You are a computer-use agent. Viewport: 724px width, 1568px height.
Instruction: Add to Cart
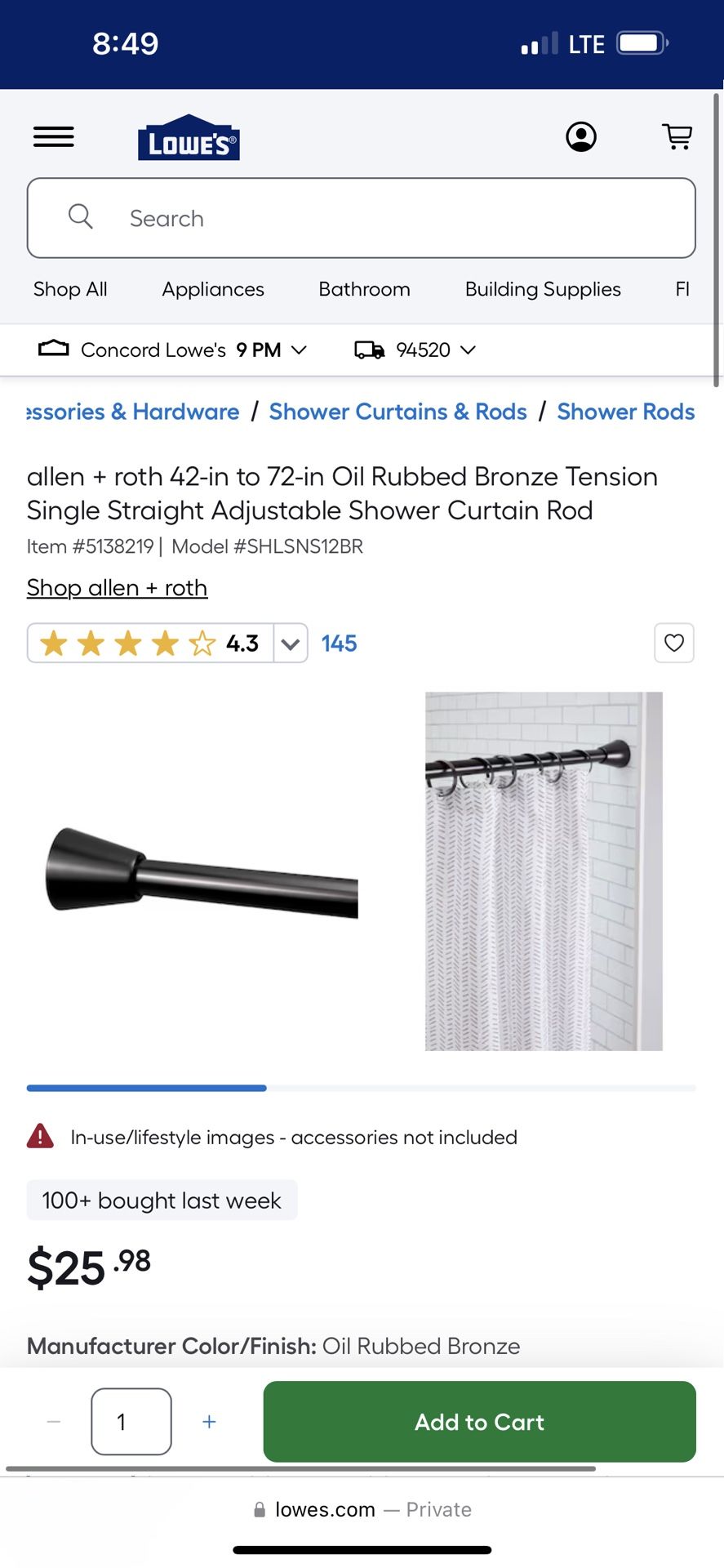479,1422
